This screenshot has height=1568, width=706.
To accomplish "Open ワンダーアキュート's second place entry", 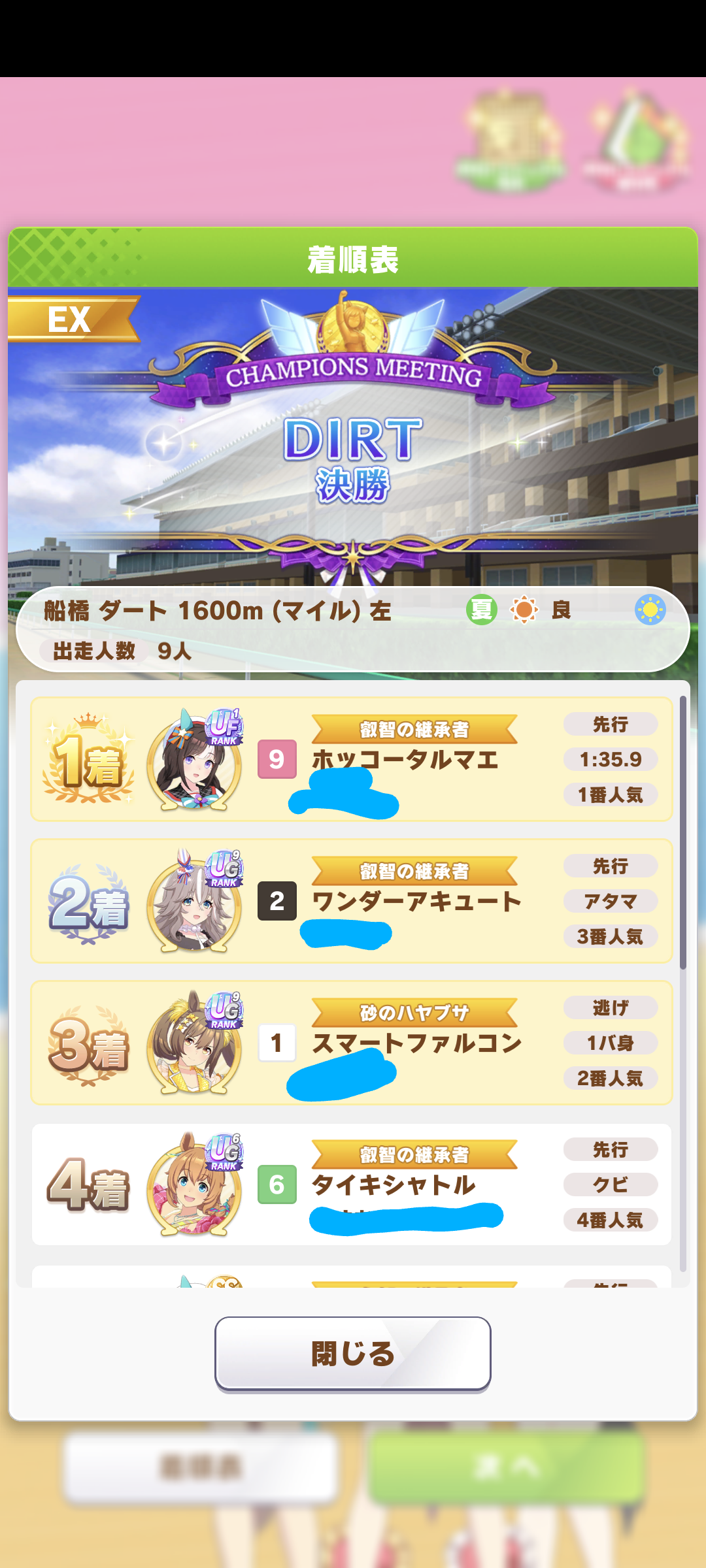I will (x=352, y=901).
